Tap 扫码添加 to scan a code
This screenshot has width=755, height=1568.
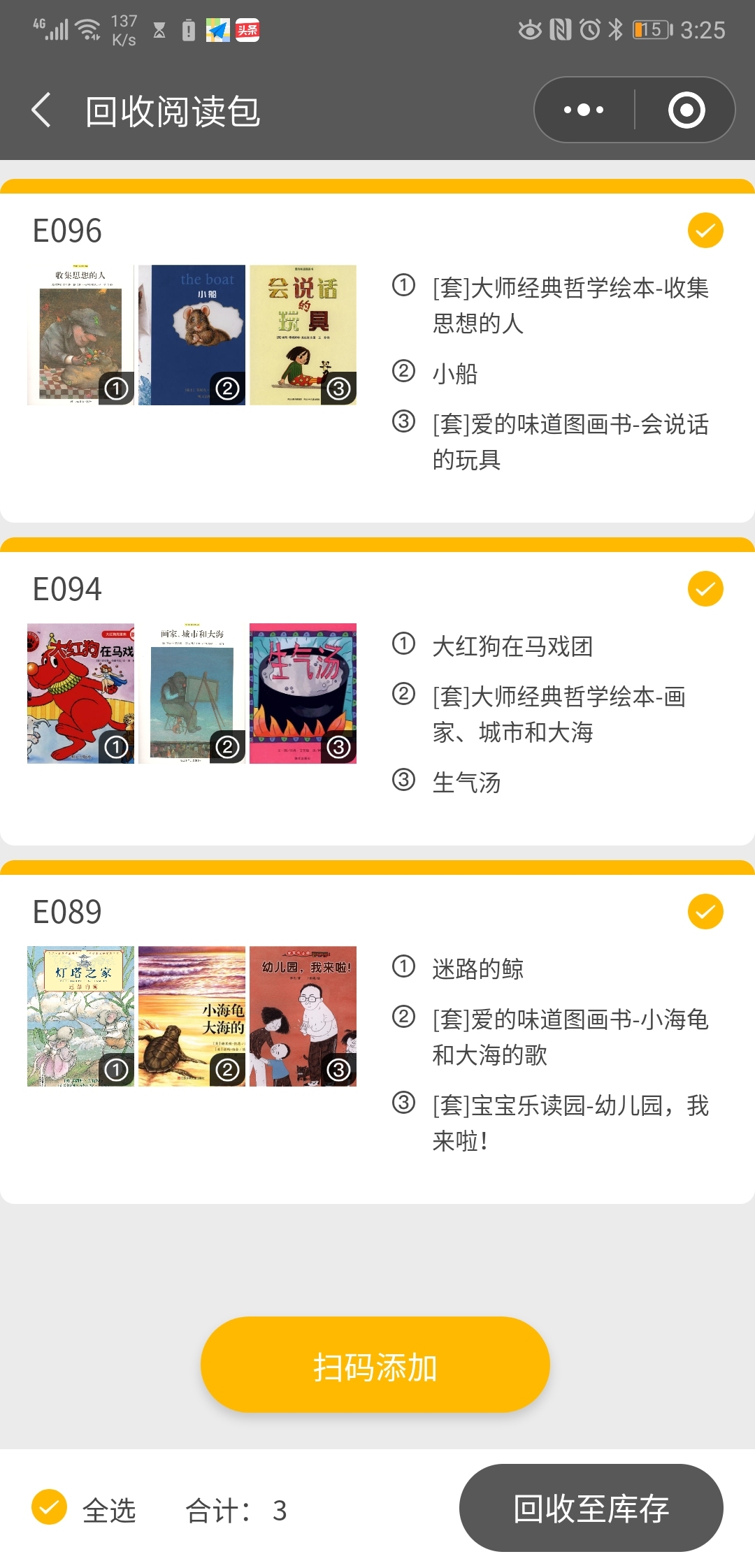375,1365
